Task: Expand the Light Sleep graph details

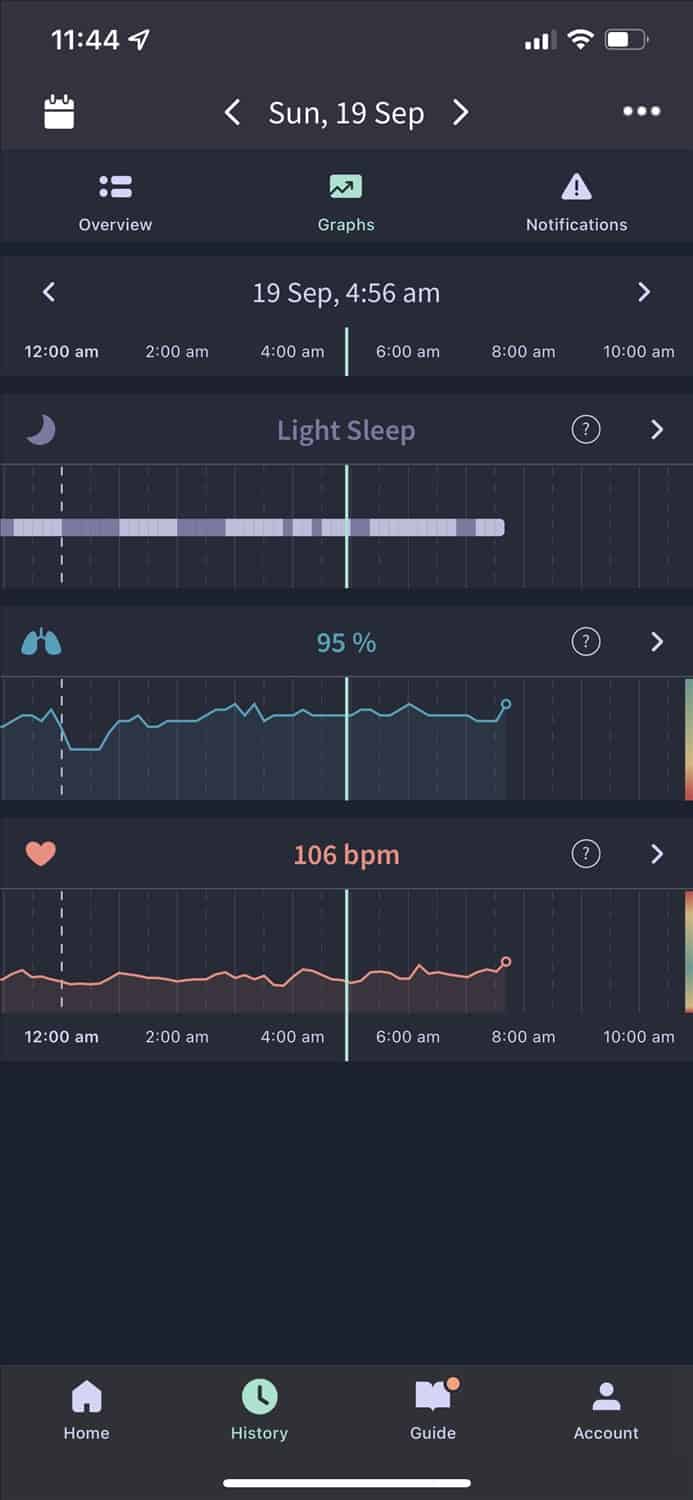Action: (657, 430)
